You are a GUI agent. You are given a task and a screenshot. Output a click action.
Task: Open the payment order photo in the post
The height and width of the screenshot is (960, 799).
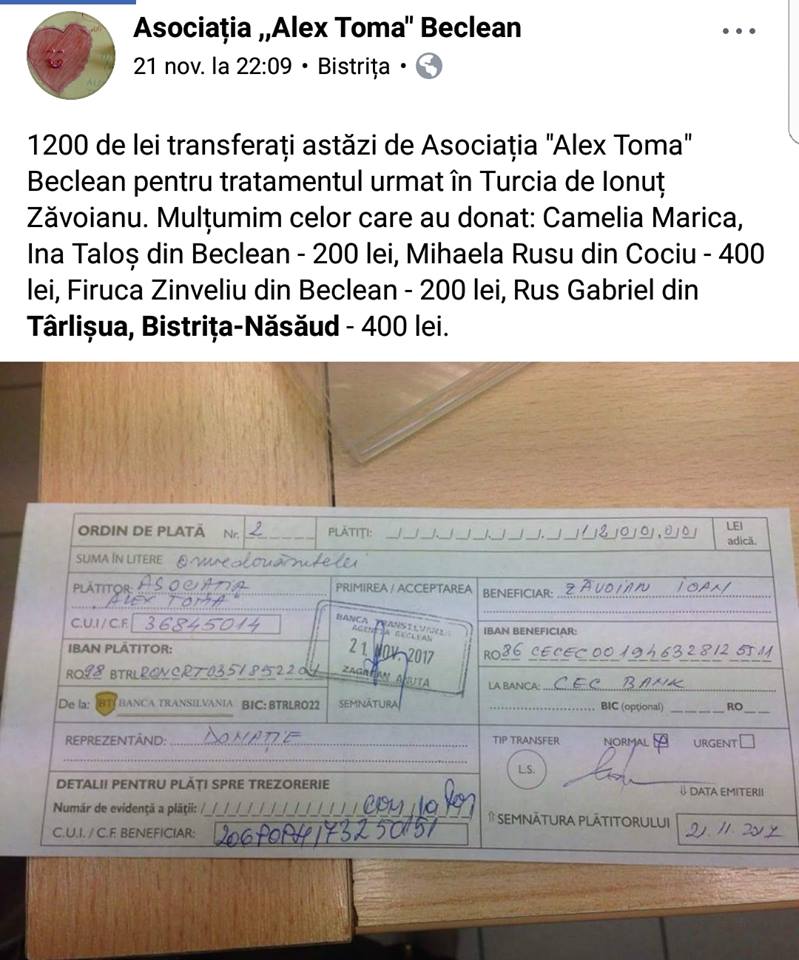tap(400, 660)
